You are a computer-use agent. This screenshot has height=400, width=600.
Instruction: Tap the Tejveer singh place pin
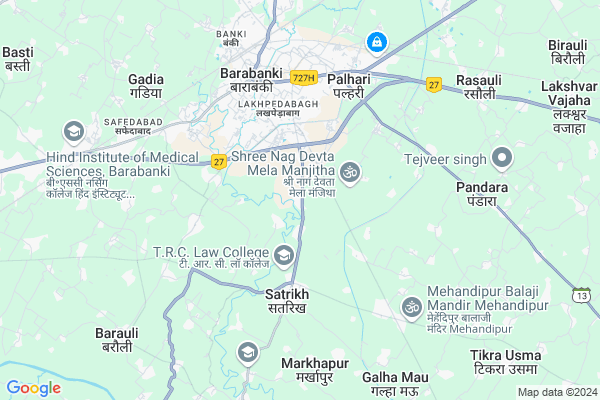502,158
